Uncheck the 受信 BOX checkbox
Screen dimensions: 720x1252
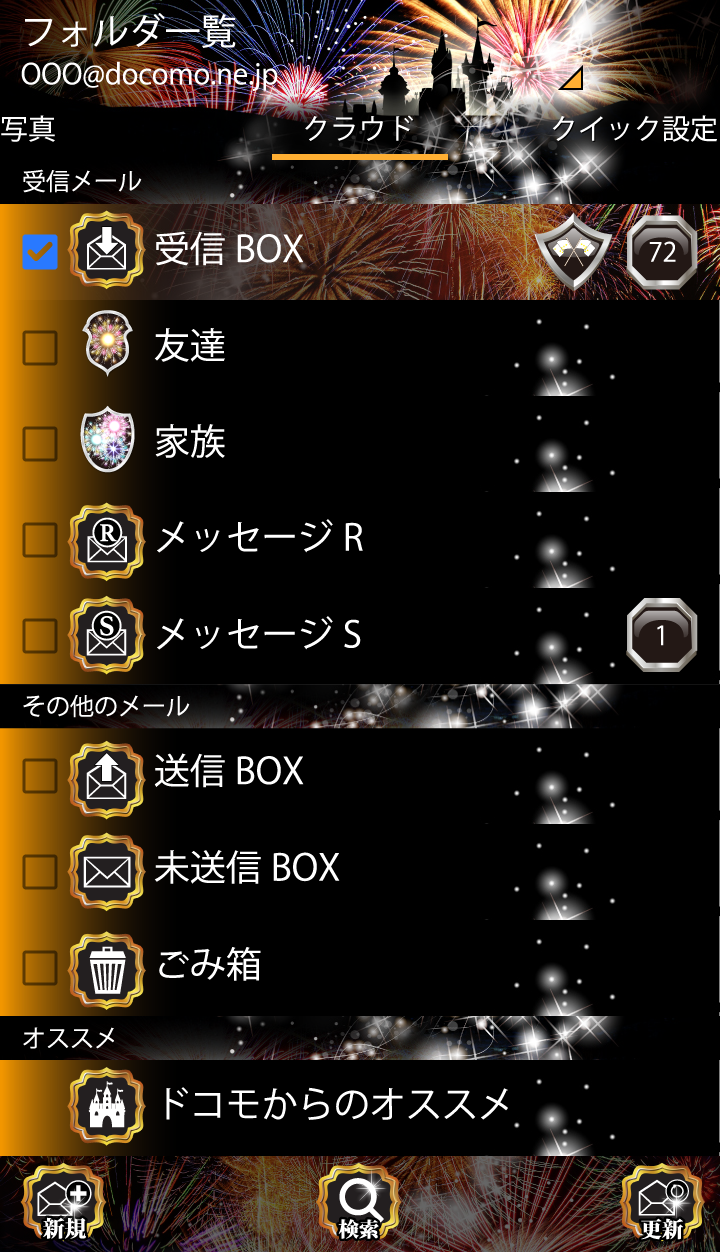40,252
